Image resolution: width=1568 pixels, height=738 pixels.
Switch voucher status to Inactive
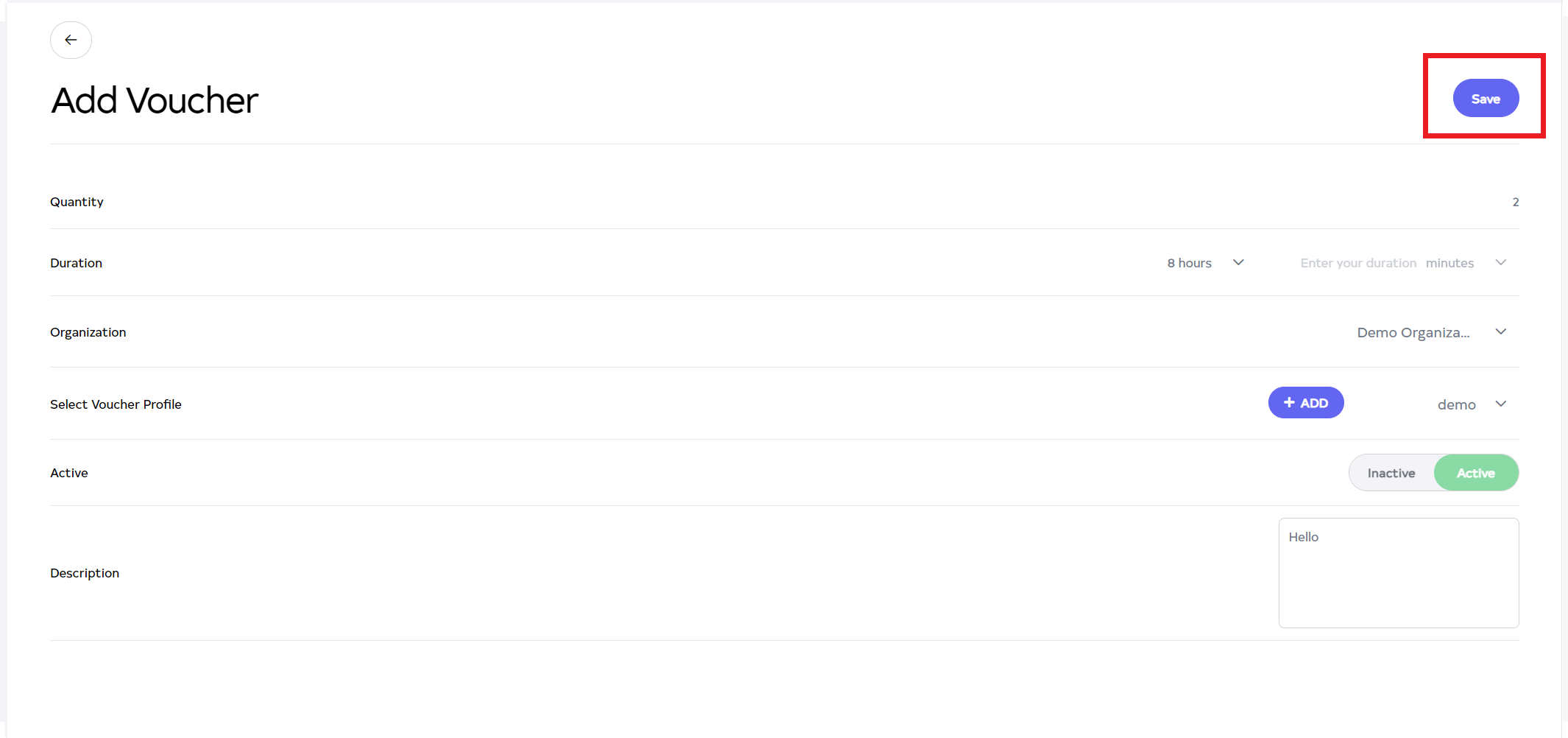click(x=1391, y=473)
